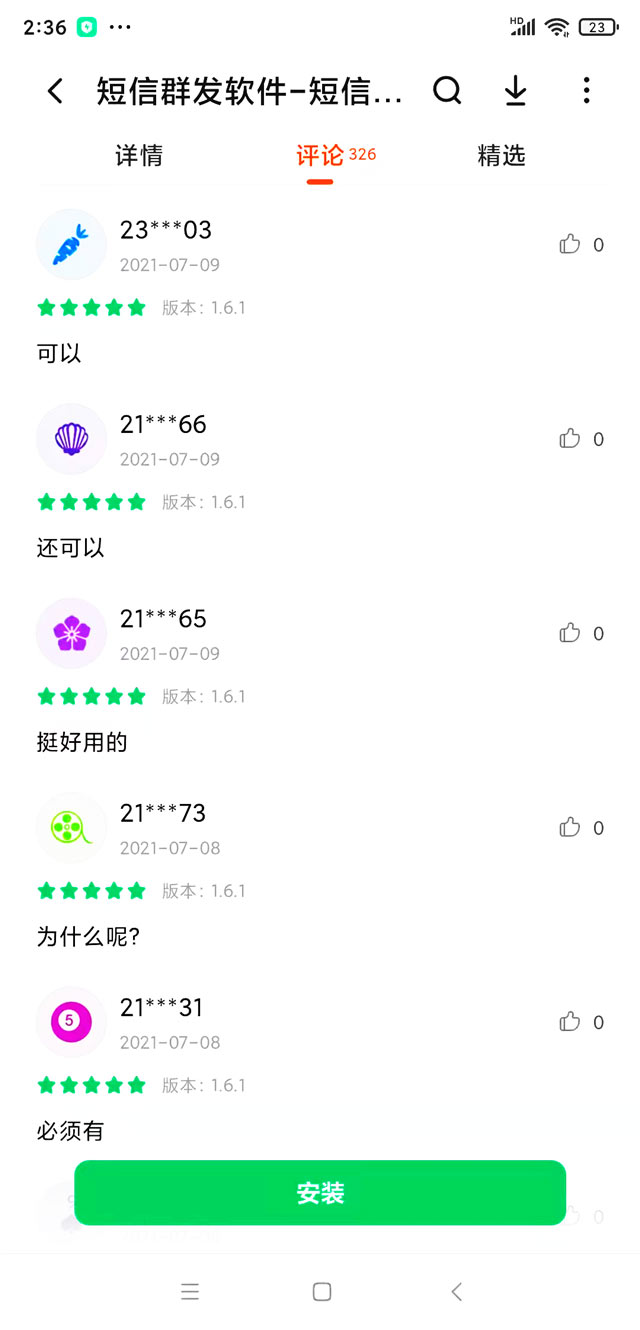Like the review by 21***65
The width and height of the screenshot is (640, 1330).
pos(570,632)
